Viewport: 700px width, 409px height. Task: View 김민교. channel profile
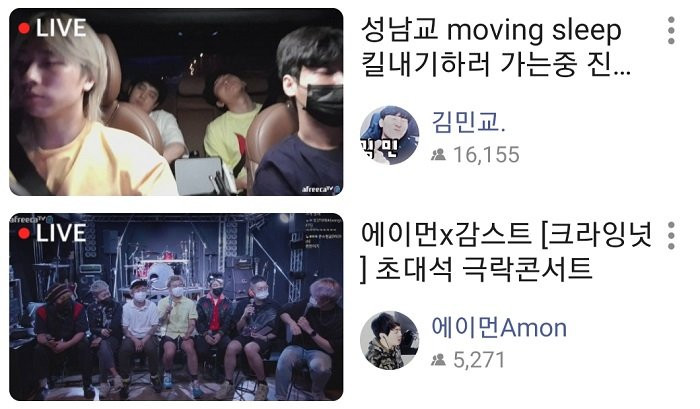tap(389, 134)
